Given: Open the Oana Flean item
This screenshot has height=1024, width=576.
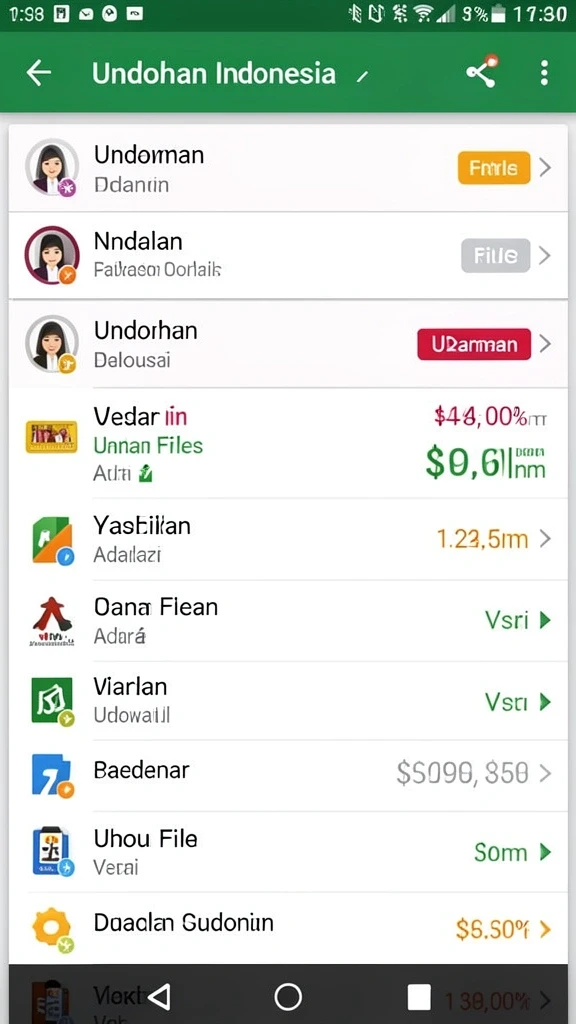Looking at the screenshot, I should tap(288, 620).
